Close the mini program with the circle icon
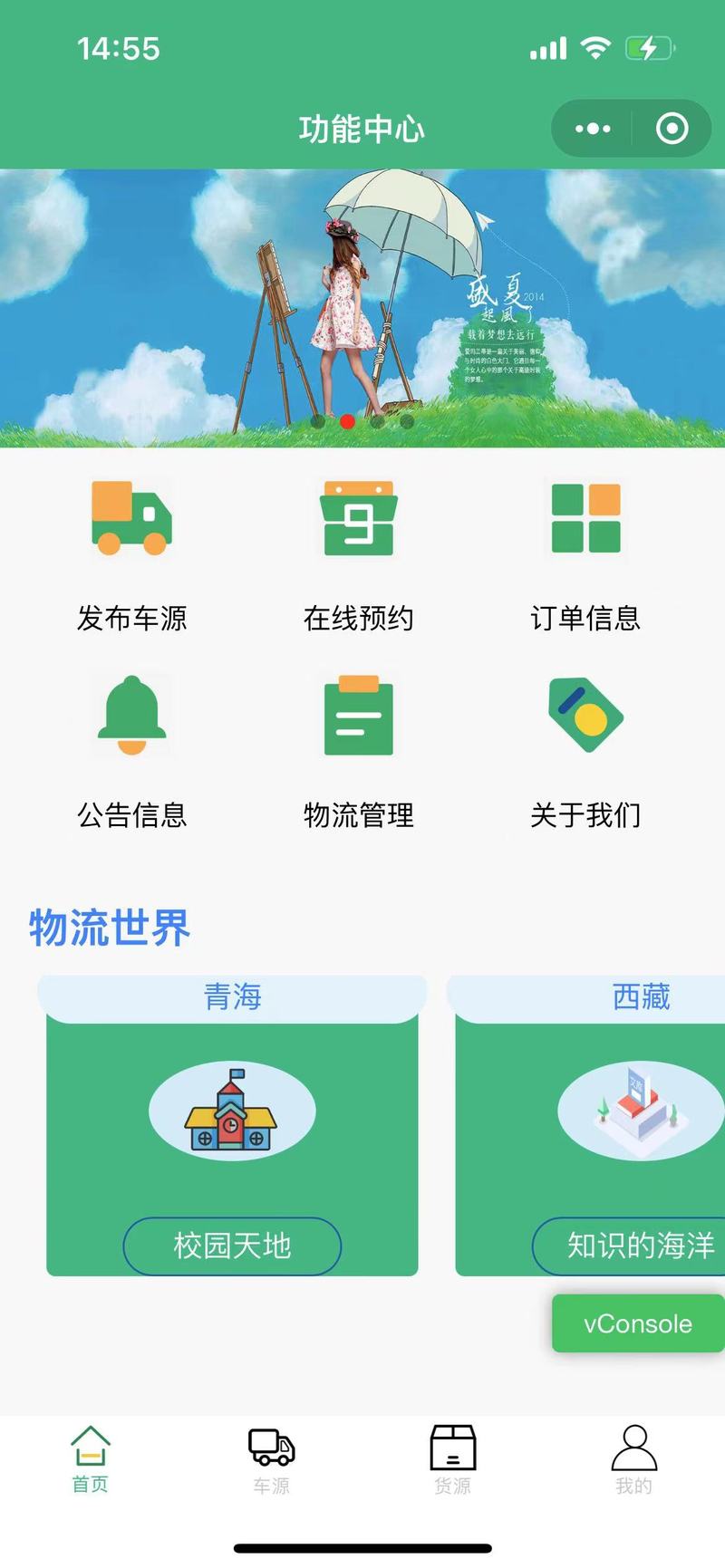The height and width of the screenshot is (1568, 725). (672, 129)
